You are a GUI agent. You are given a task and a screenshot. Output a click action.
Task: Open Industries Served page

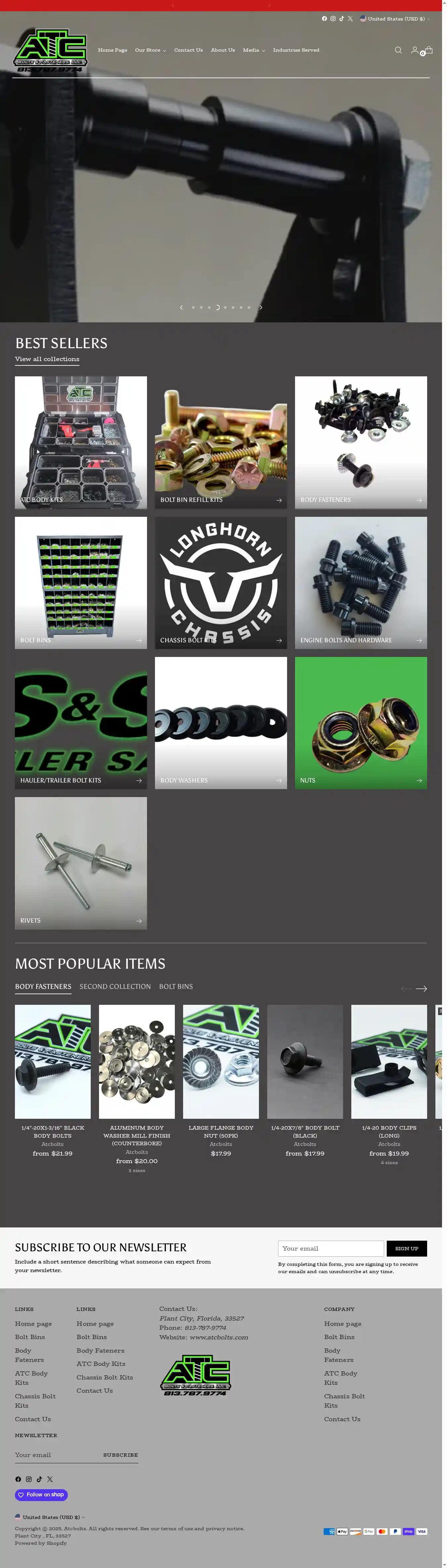296,50
